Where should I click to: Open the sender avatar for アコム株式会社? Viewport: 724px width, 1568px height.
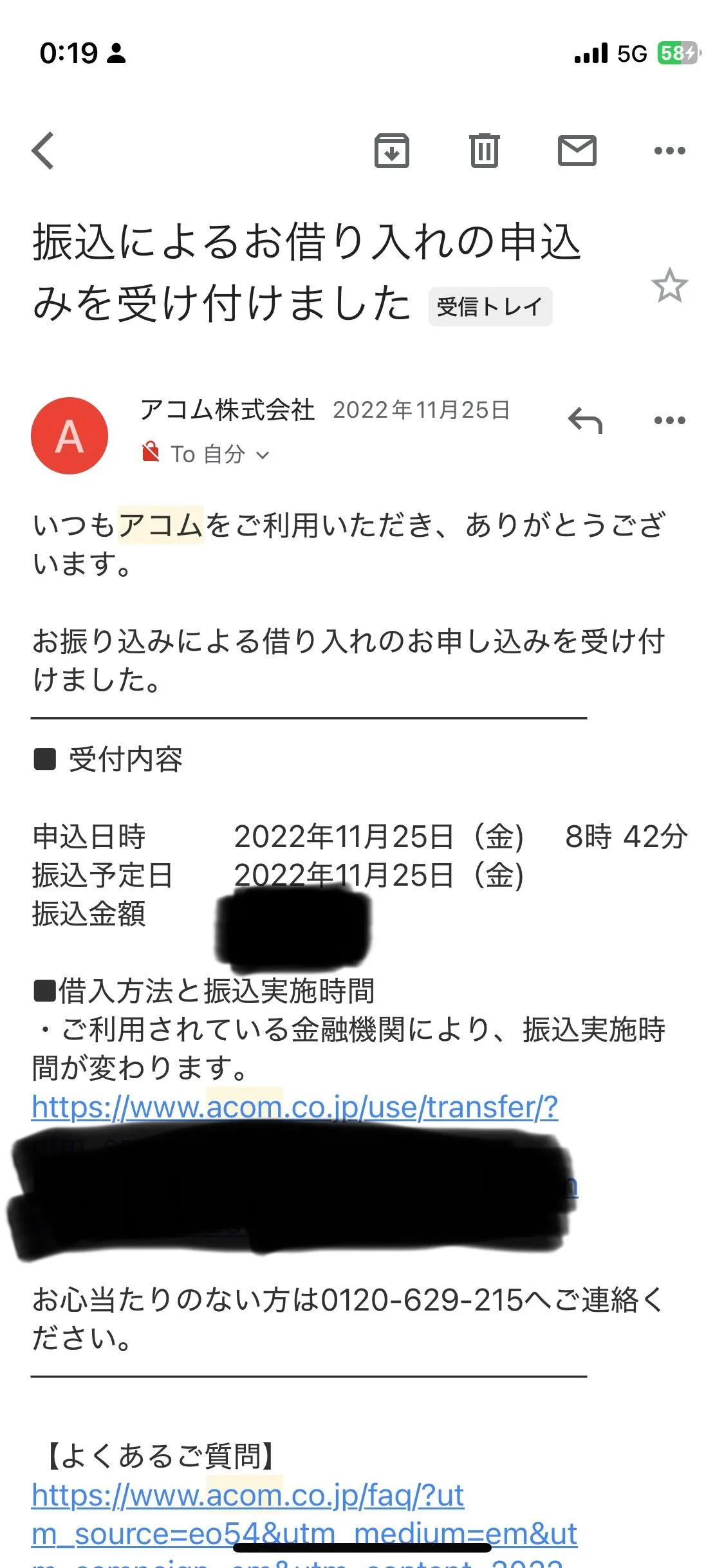(x=70, y=436)
